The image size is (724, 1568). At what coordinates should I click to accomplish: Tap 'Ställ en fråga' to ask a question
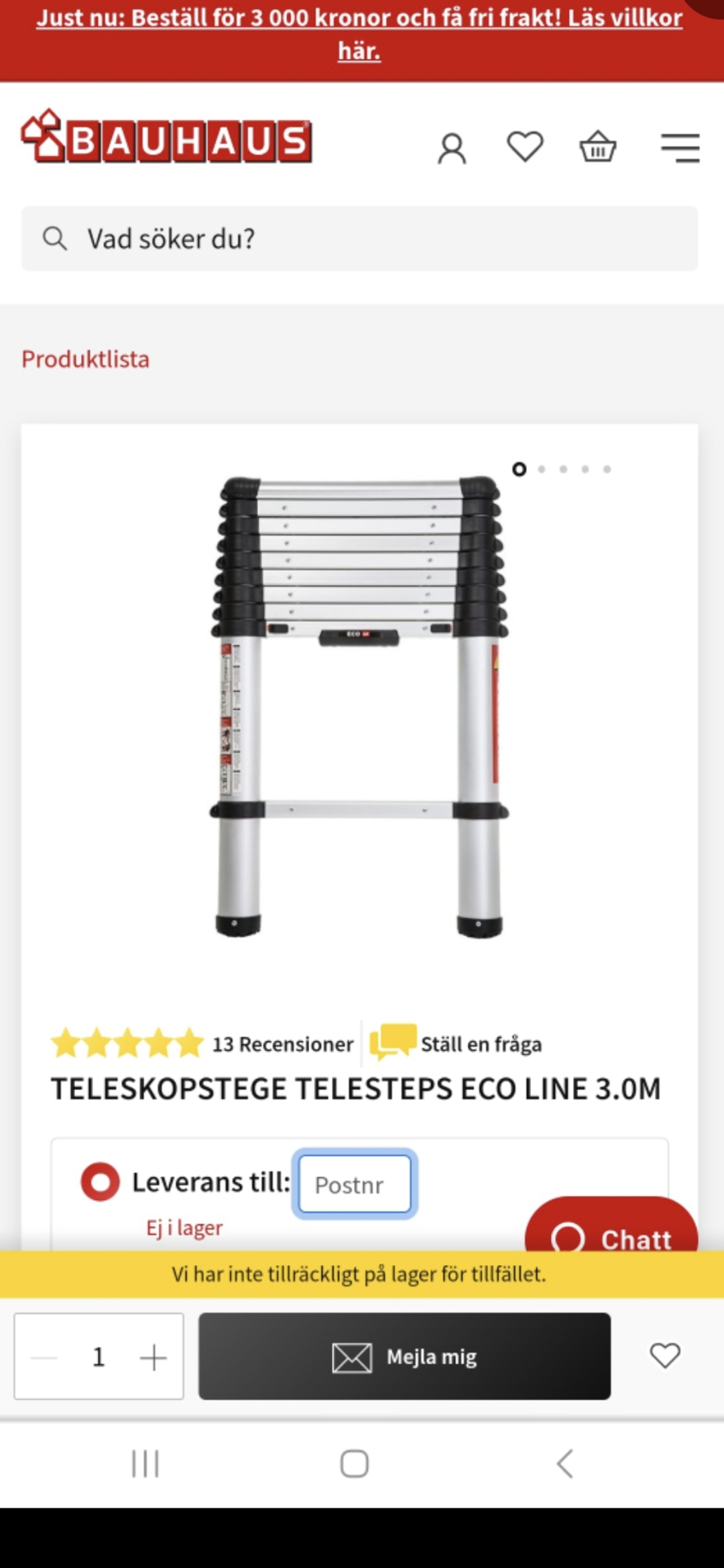[x=480, y=1044]
